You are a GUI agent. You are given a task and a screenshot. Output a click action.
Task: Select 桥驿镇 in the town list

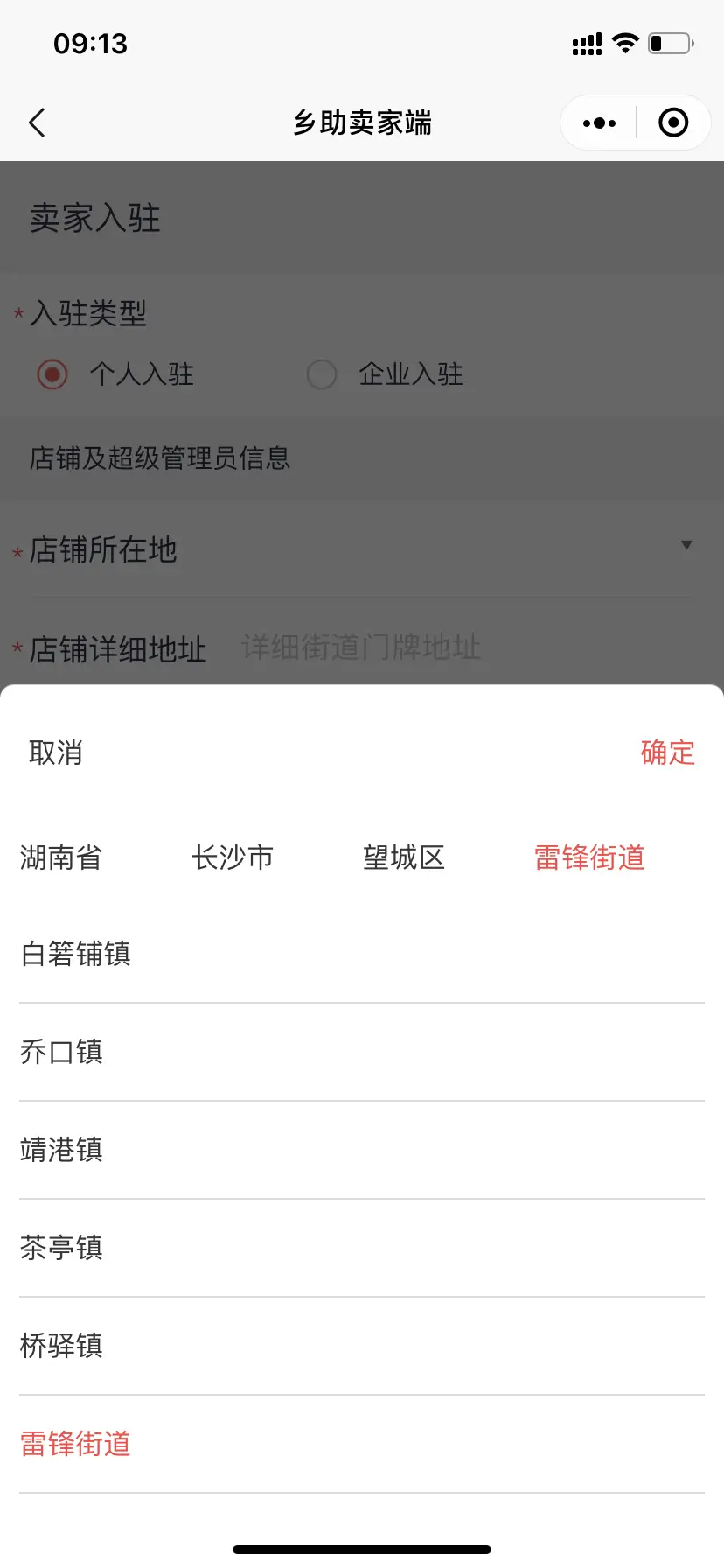point(61,1346)
